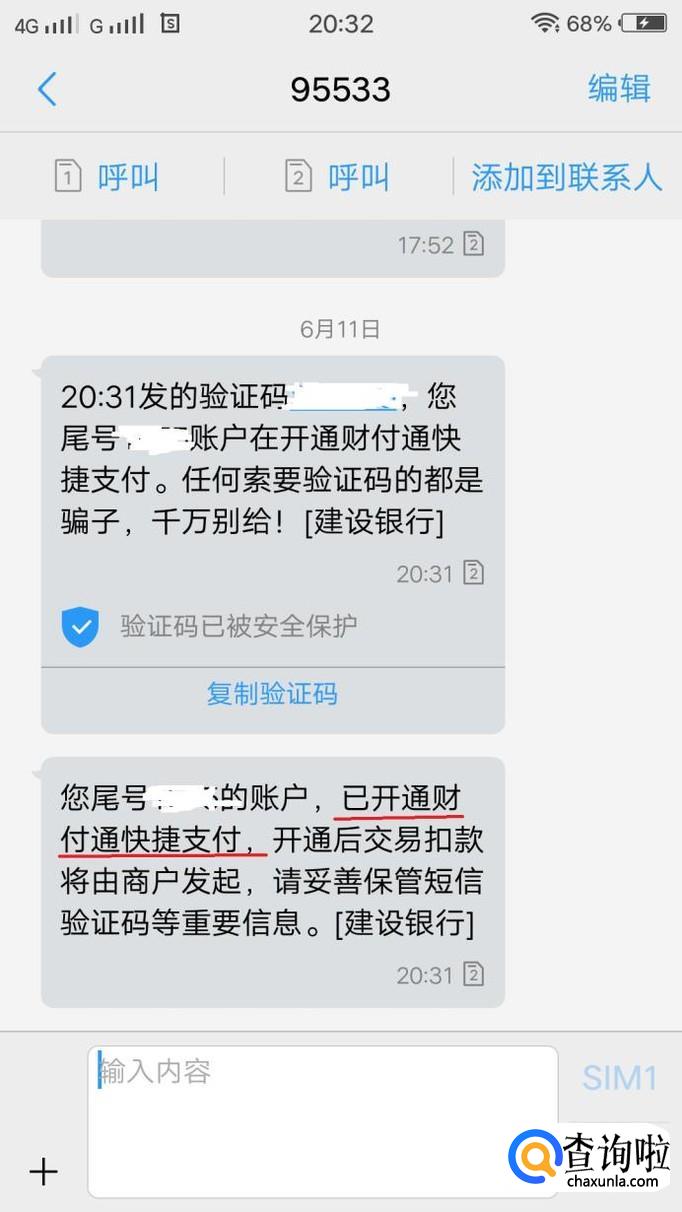The height and width of the screenshot is (1212, 682).
Task: Focus the 输入内容 message field
Action: point(322,1120)
